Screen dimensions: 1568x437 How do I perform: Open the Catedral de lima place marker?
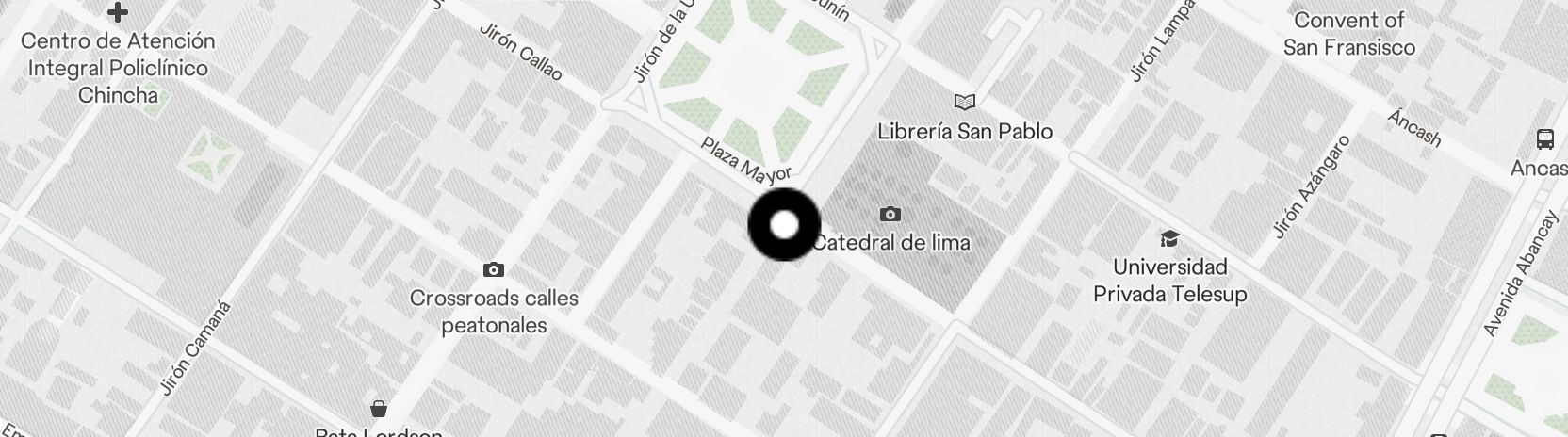click(890, 215)
